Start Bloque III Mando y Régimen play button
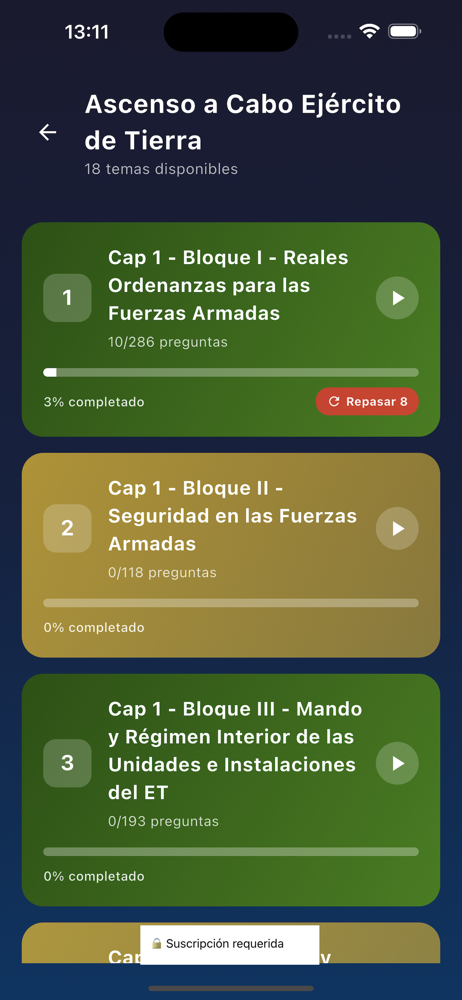462x1000 pixels. (397, 763)
